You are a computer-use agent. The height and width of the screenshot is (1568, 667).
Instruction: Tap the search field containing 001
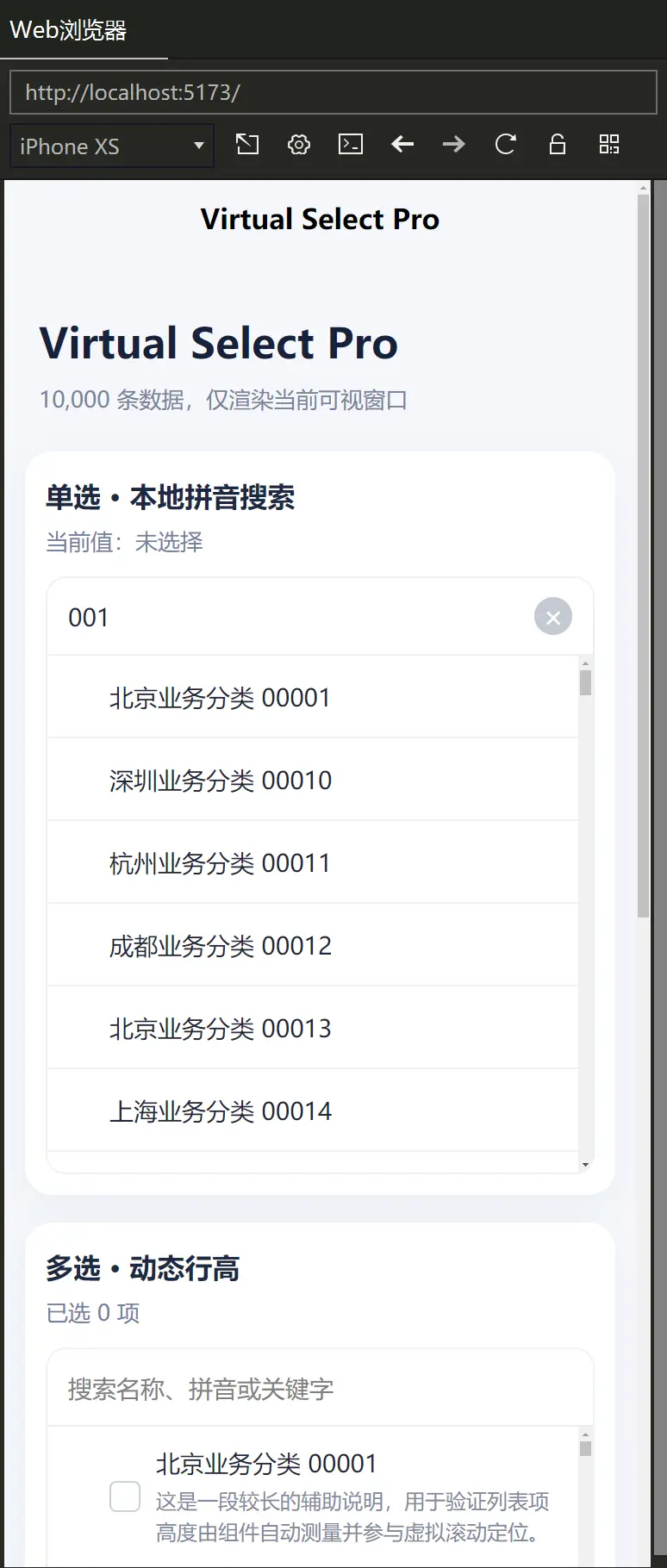pyautogui.click(x=293, y=617)
